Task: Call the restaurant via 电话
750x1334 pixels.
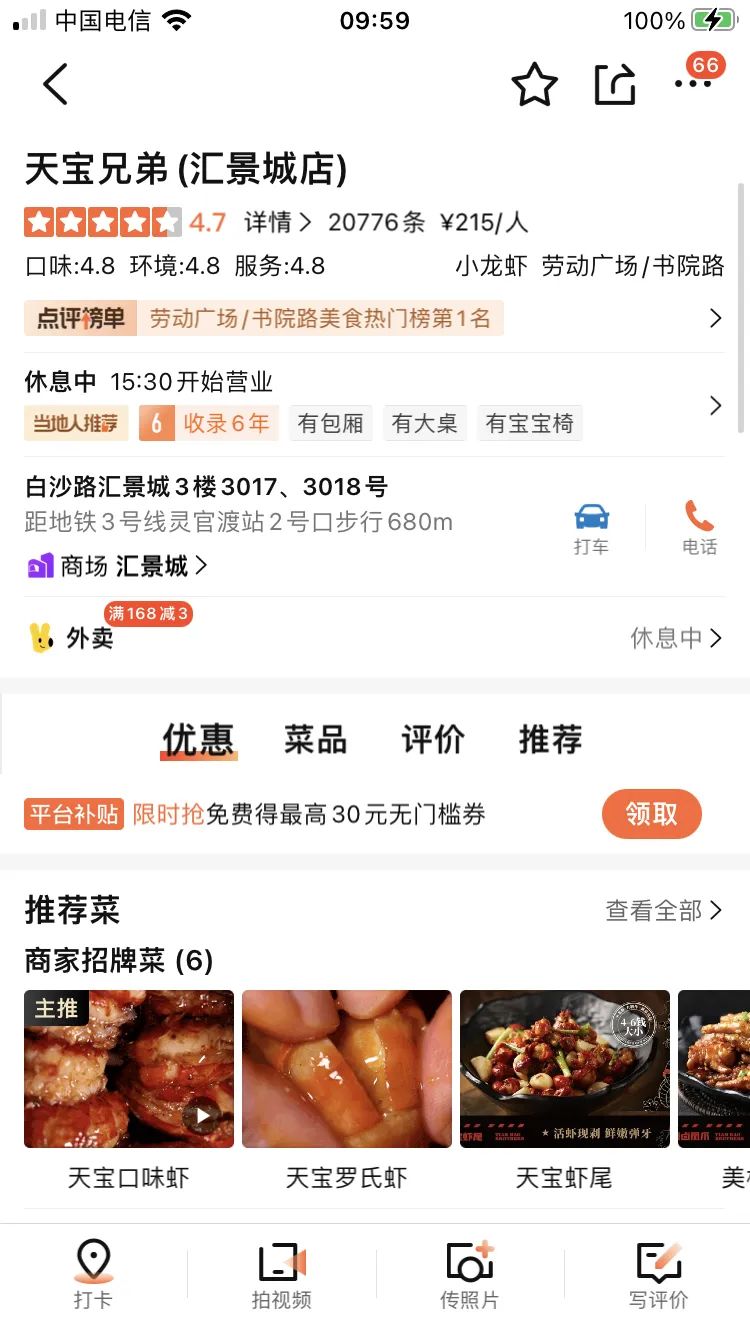Action: coord(699,529)
